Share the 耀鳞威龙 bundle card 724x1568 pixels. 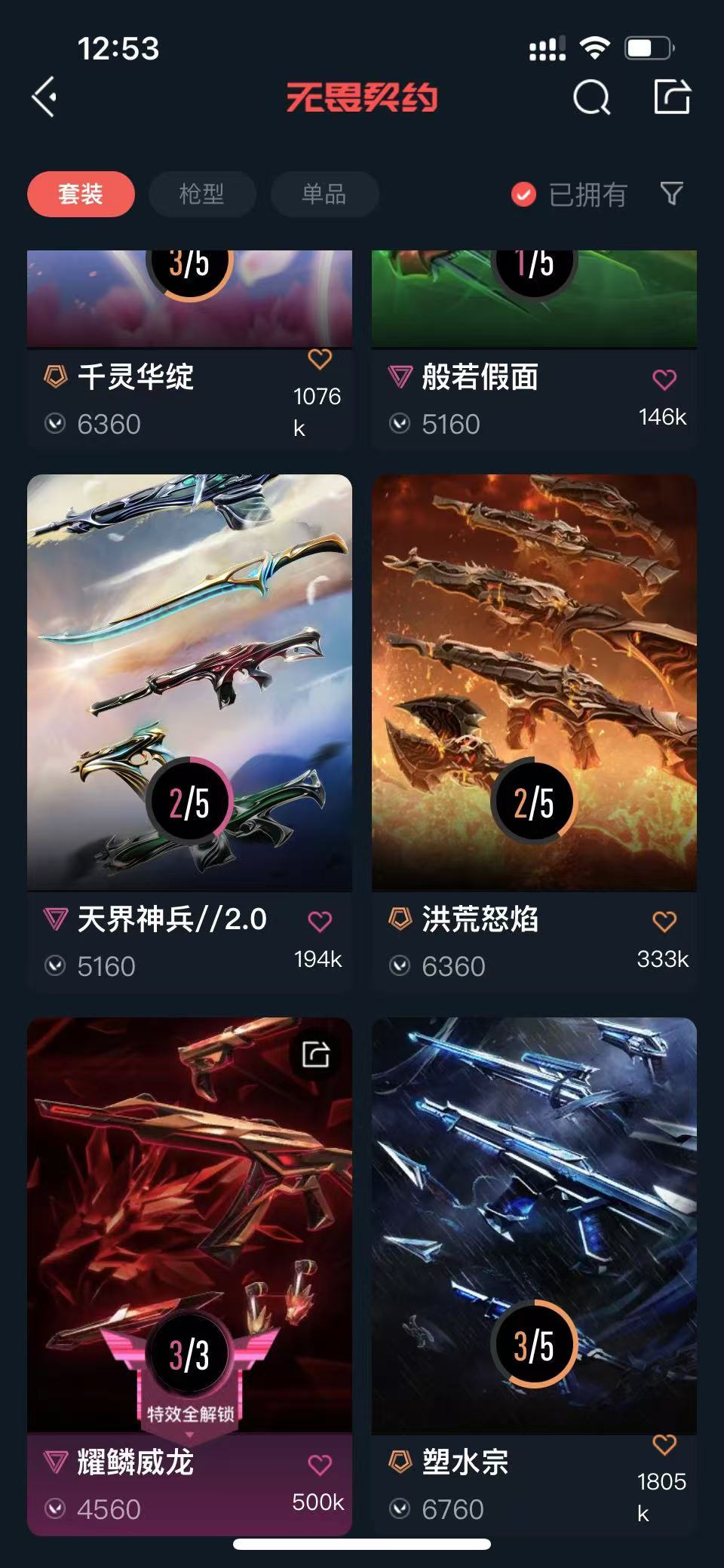pyautogui.click(x=315, y=1054)
